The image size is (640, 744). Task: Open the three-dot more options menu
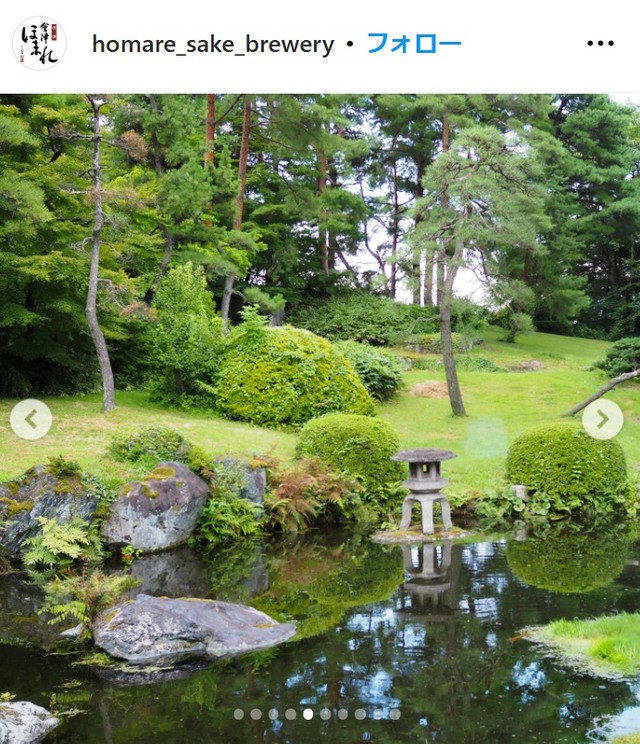(600, 44)
